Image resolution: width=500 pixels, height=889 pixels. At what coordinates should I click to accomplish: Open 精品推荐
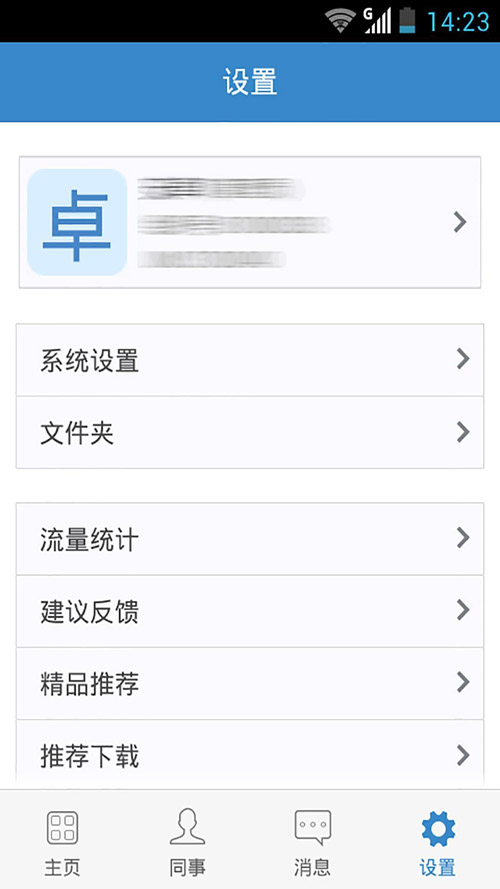250,684
